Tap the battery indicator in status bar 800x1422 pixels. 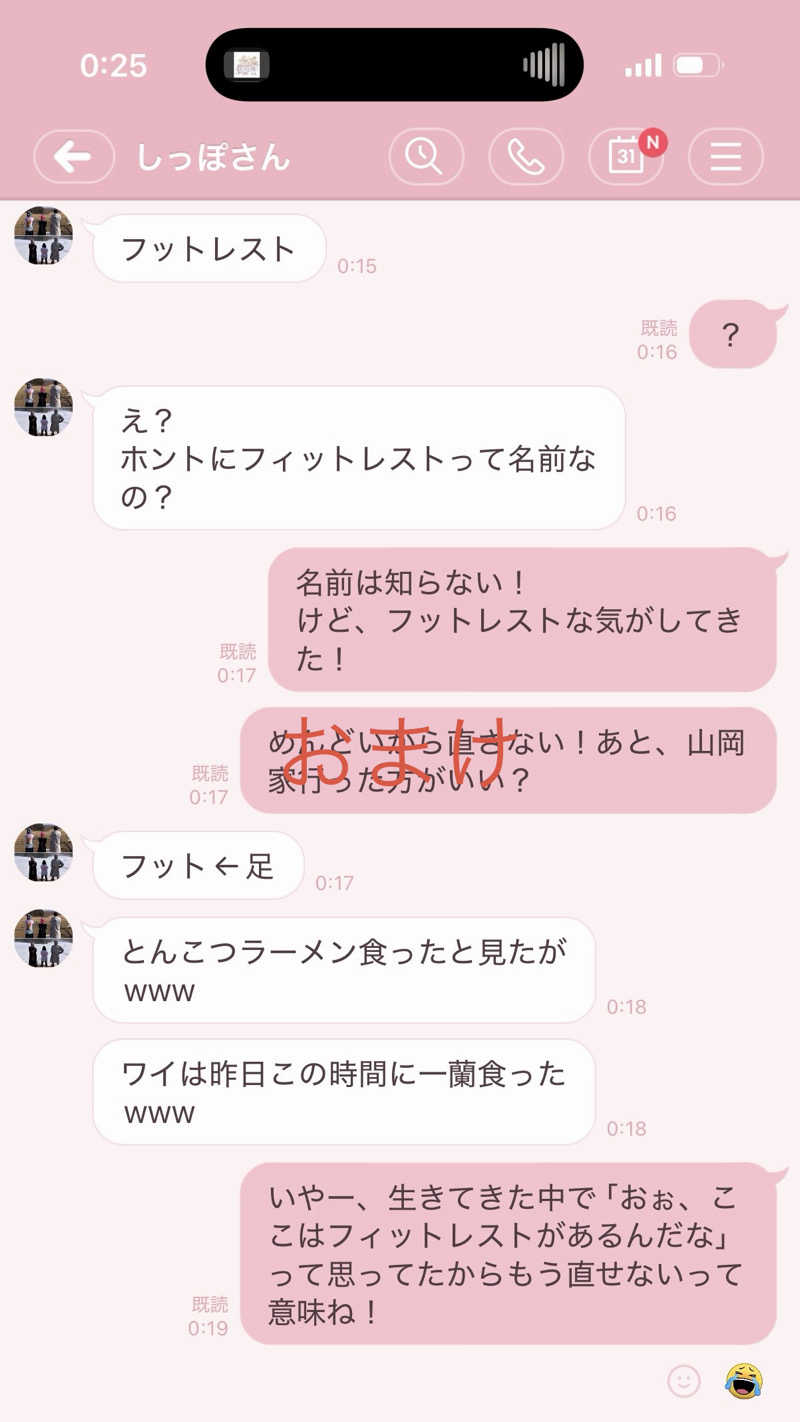click(695, 64)
